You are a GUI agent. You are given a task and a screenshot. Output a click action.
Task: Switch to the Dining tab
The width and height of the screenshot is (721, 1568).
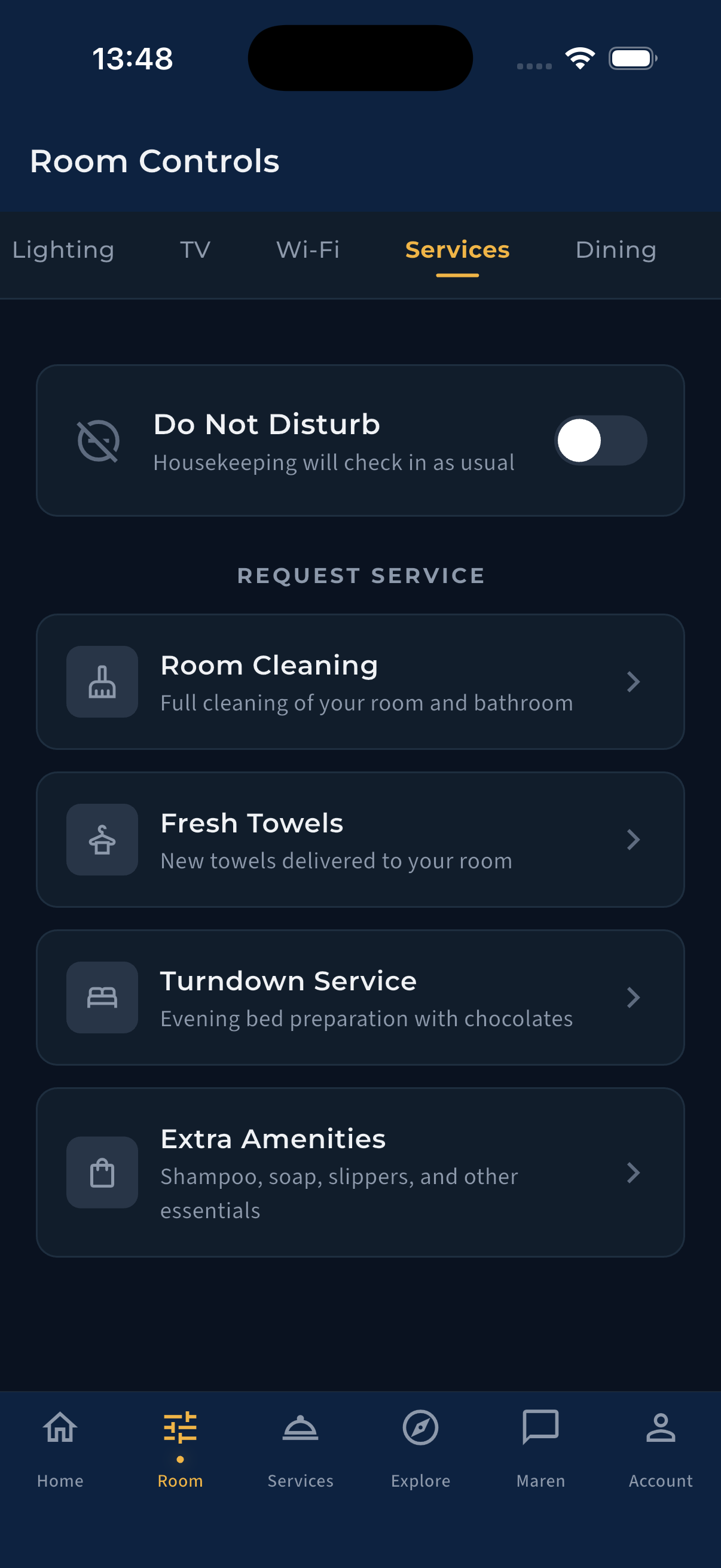pyautogui.click(x=616, y=249)
